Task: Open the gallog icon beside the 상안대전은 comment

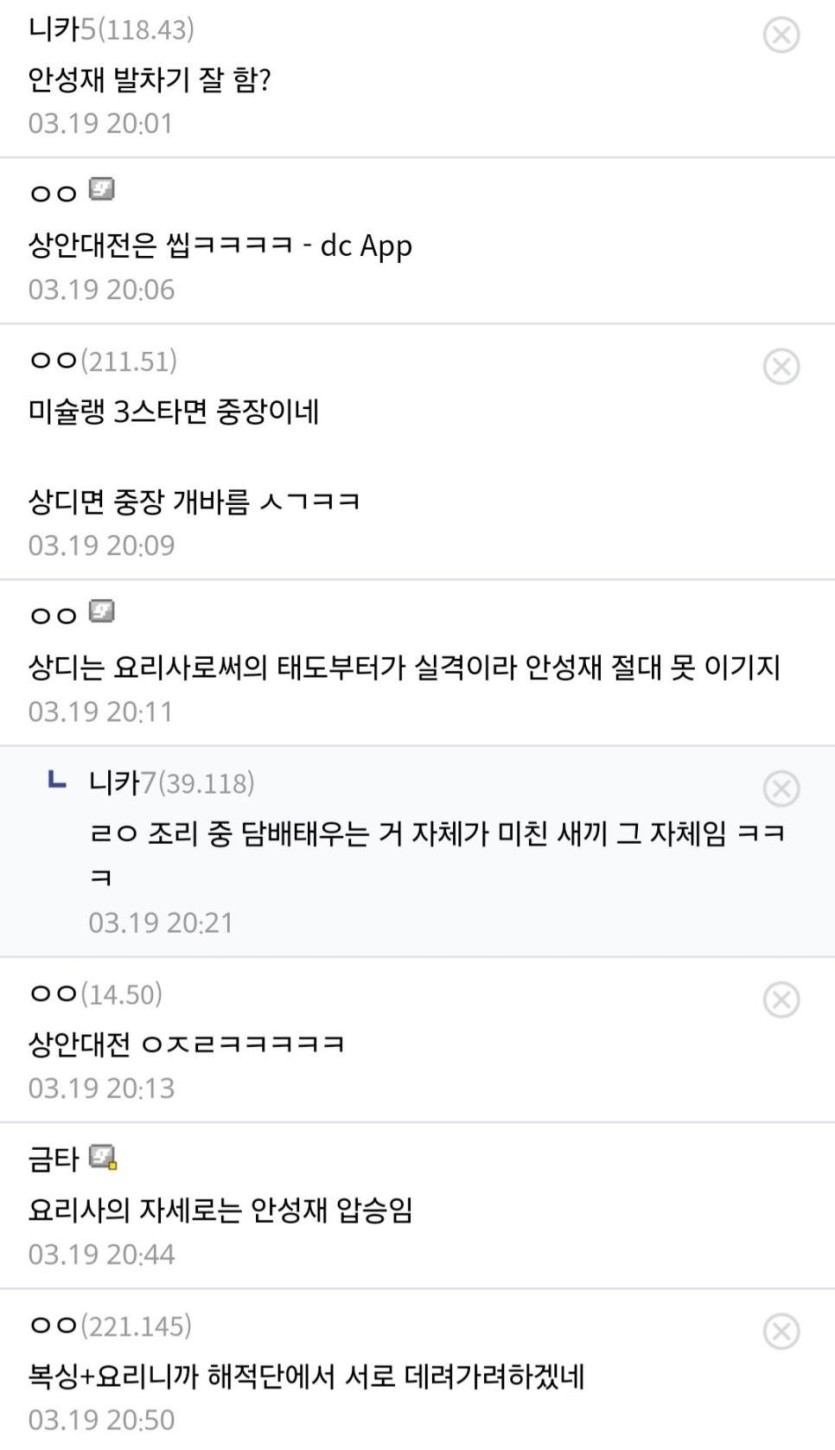Action: pyautogui.click(x=102, y=188)
